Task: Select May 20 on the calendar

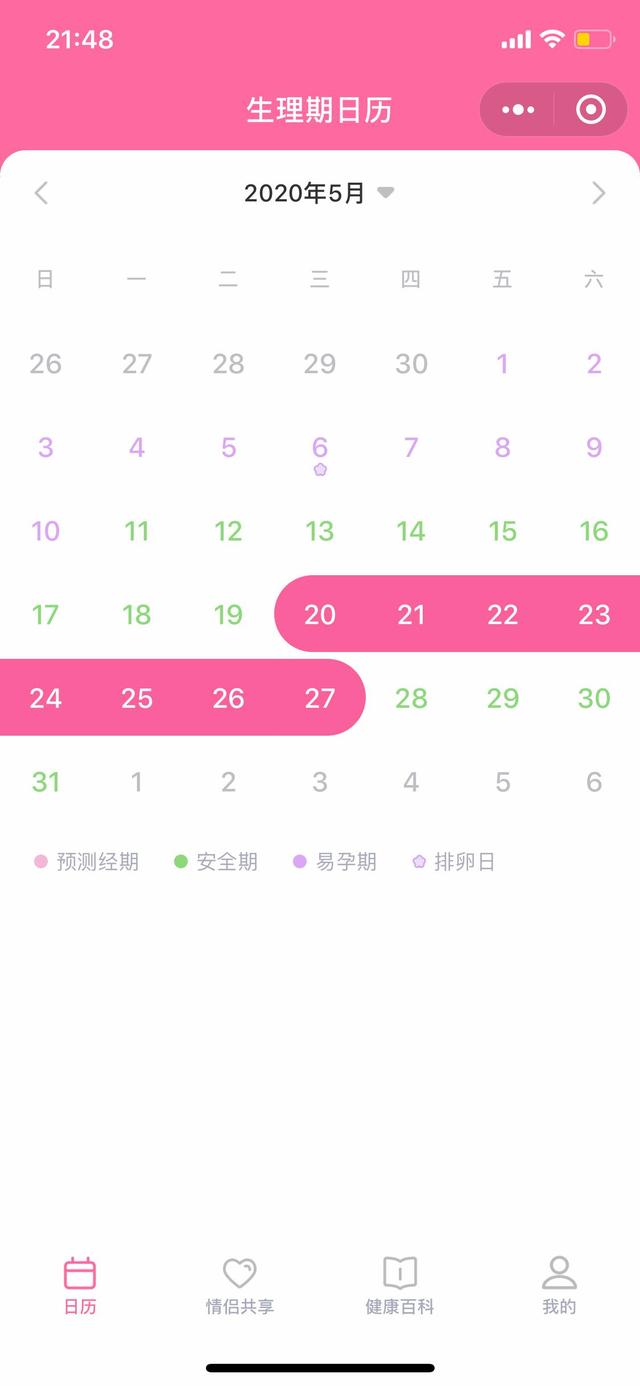Action: [x=320, y=614]
